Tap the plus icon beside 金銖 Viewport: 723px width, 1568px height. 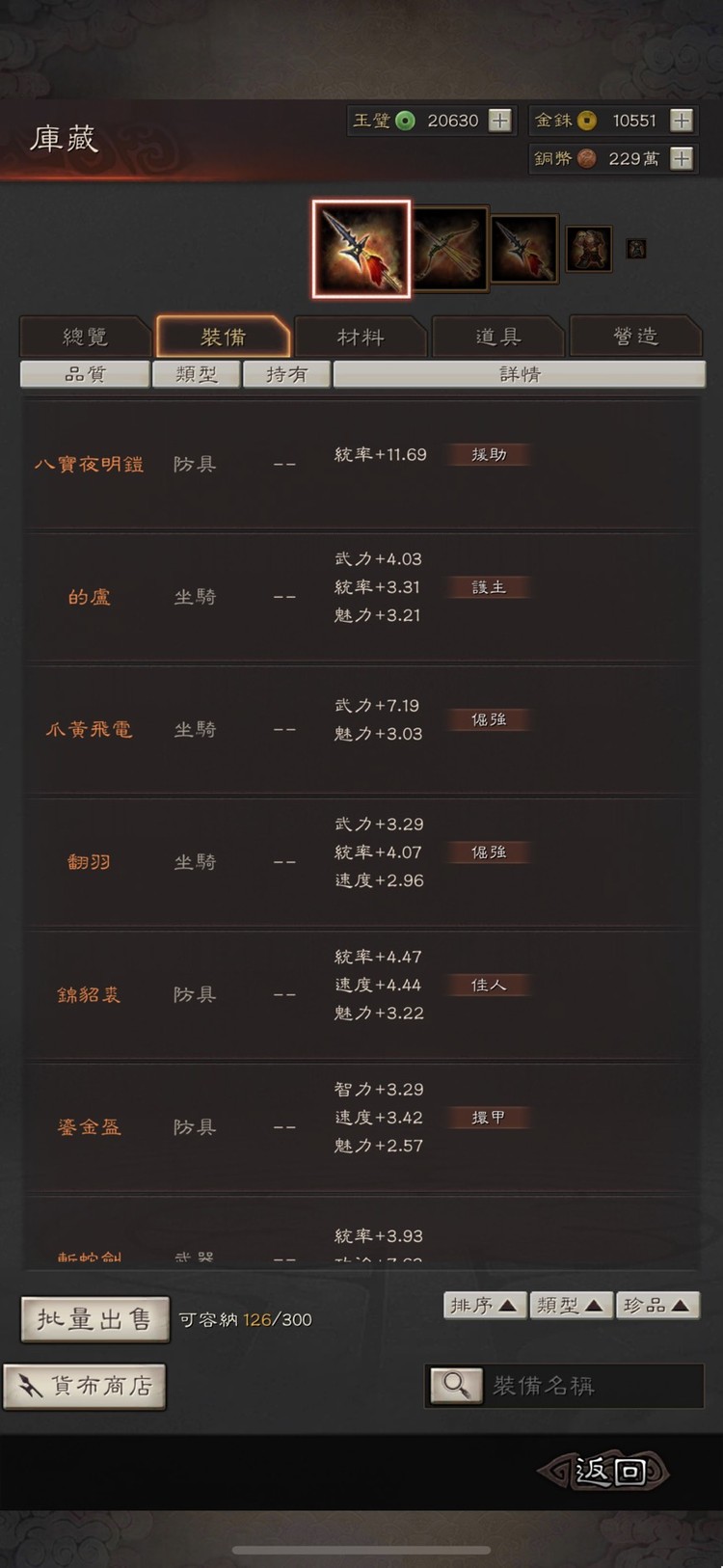(682, 120)
